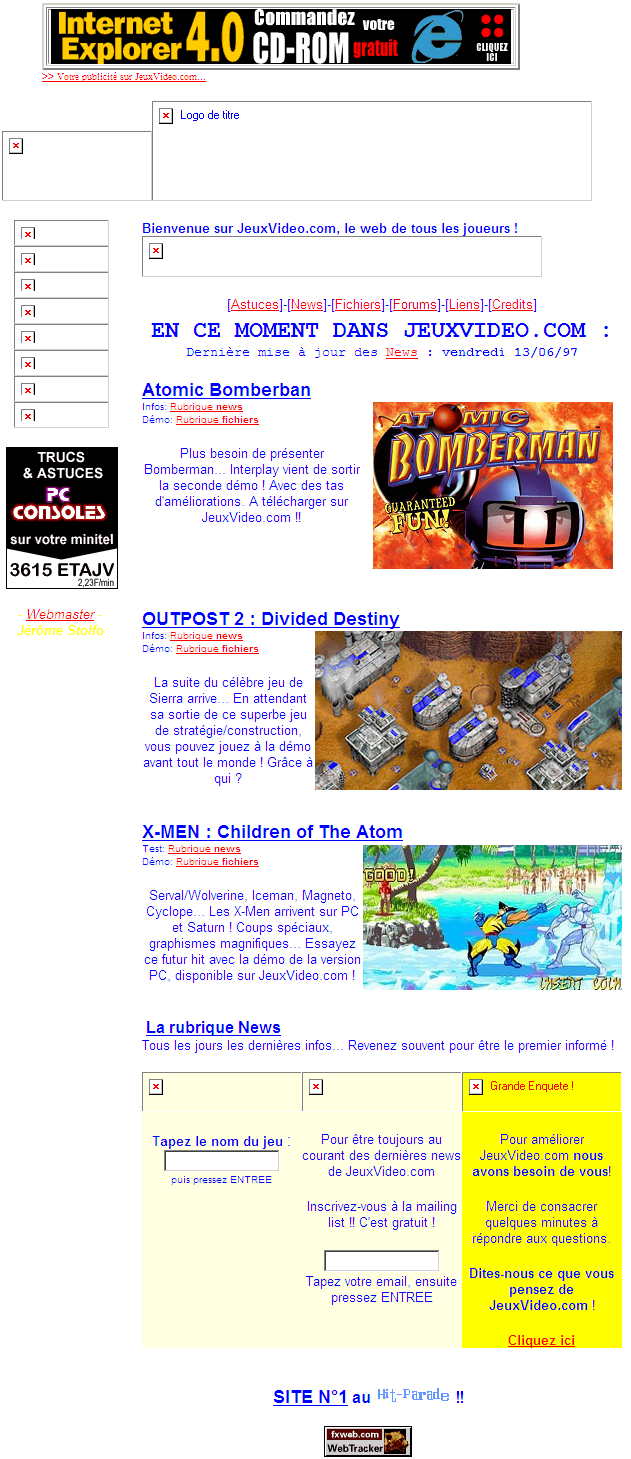Open the fxweb.com WebTracker badge
Viewport: 631px width, 1459px height.
(x=367, y=1441)
